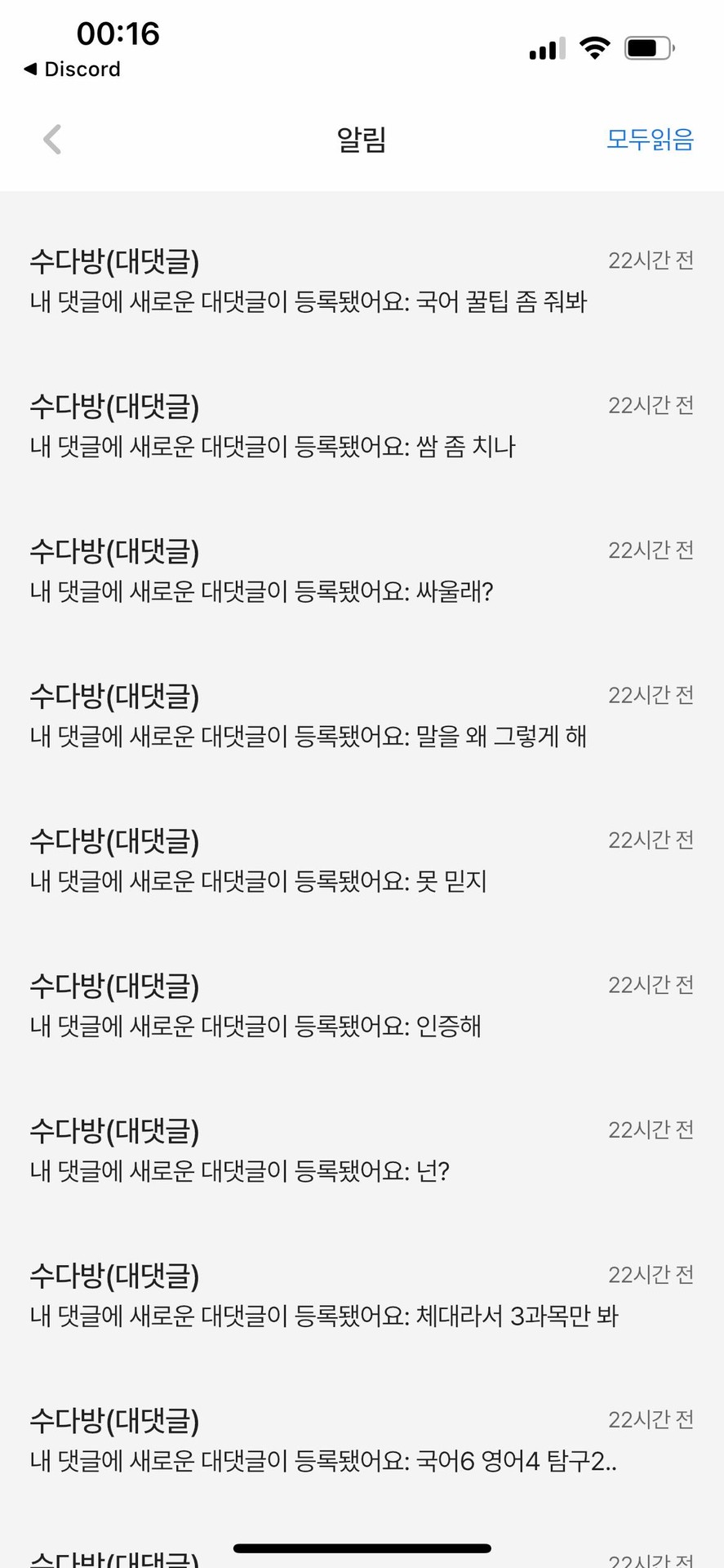Open the '싸울래?' reply notification
This screenshot has height=1568, width=724.
pos(362,571)
